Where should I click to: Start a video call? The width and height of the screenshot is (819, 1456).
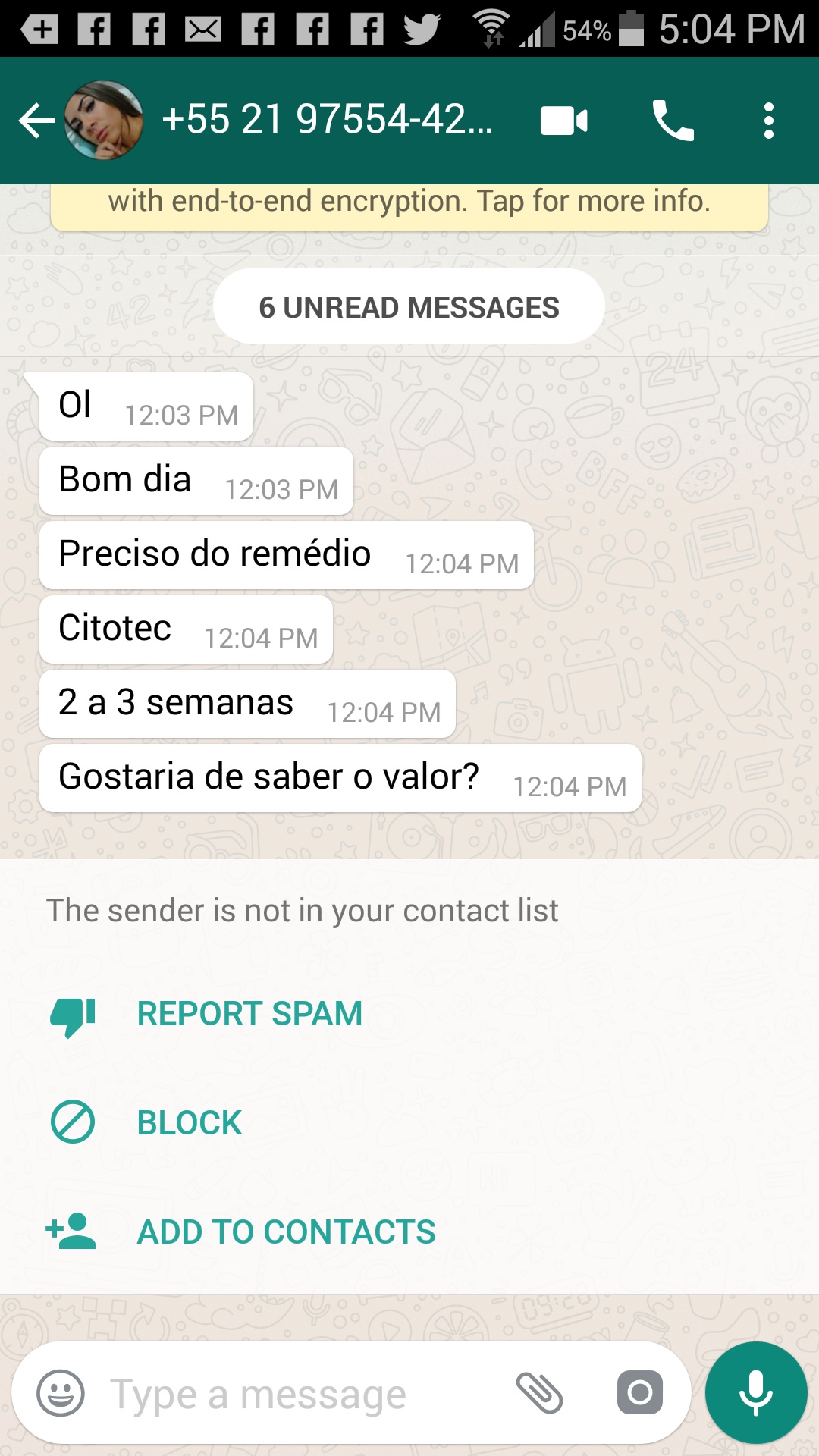(563, 121)
